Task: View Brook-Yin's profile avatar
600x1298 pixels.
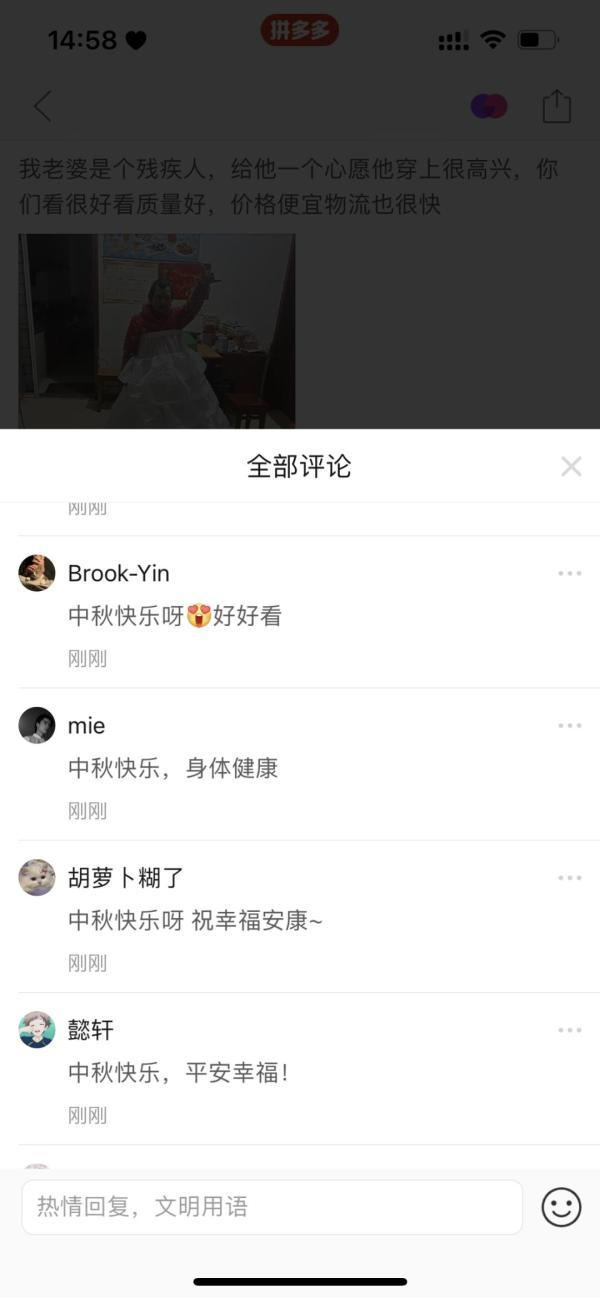Action: tap(37, 573)
